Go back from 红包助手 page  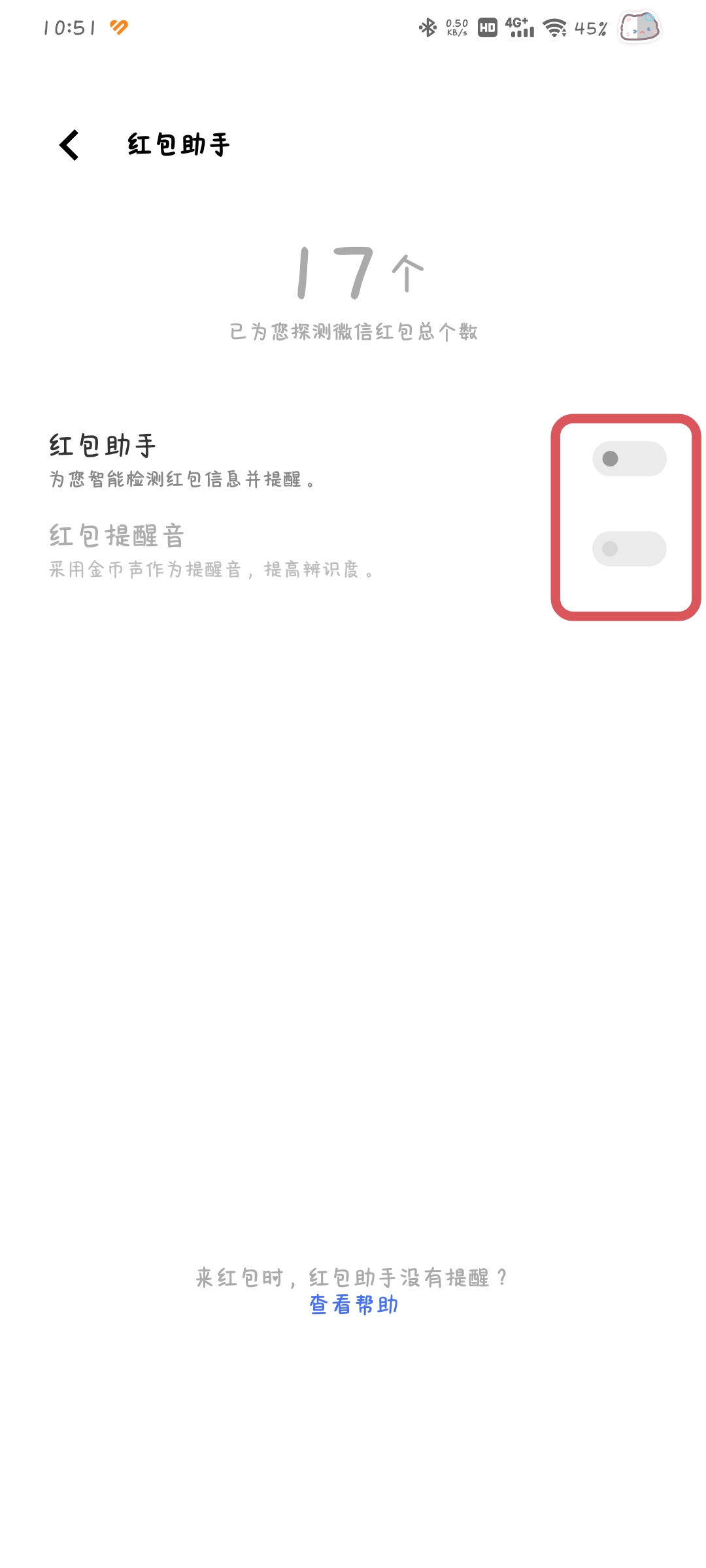69,144
